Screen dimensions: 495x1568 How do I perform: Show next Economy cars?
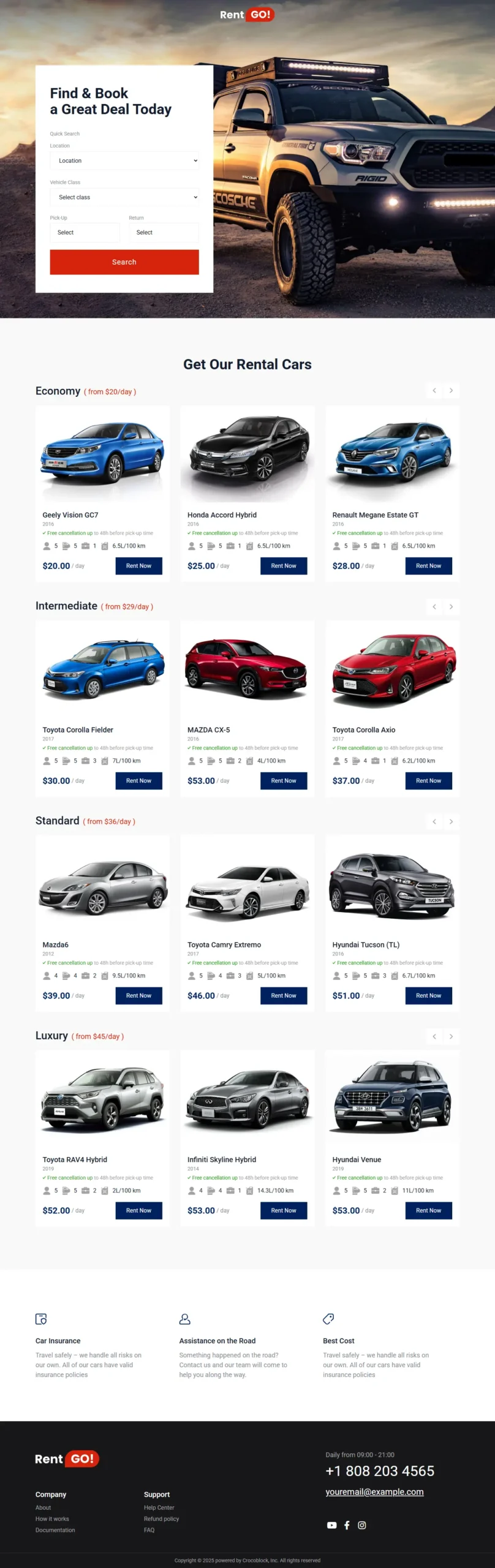pyautogui.click(x=451, y=391)
